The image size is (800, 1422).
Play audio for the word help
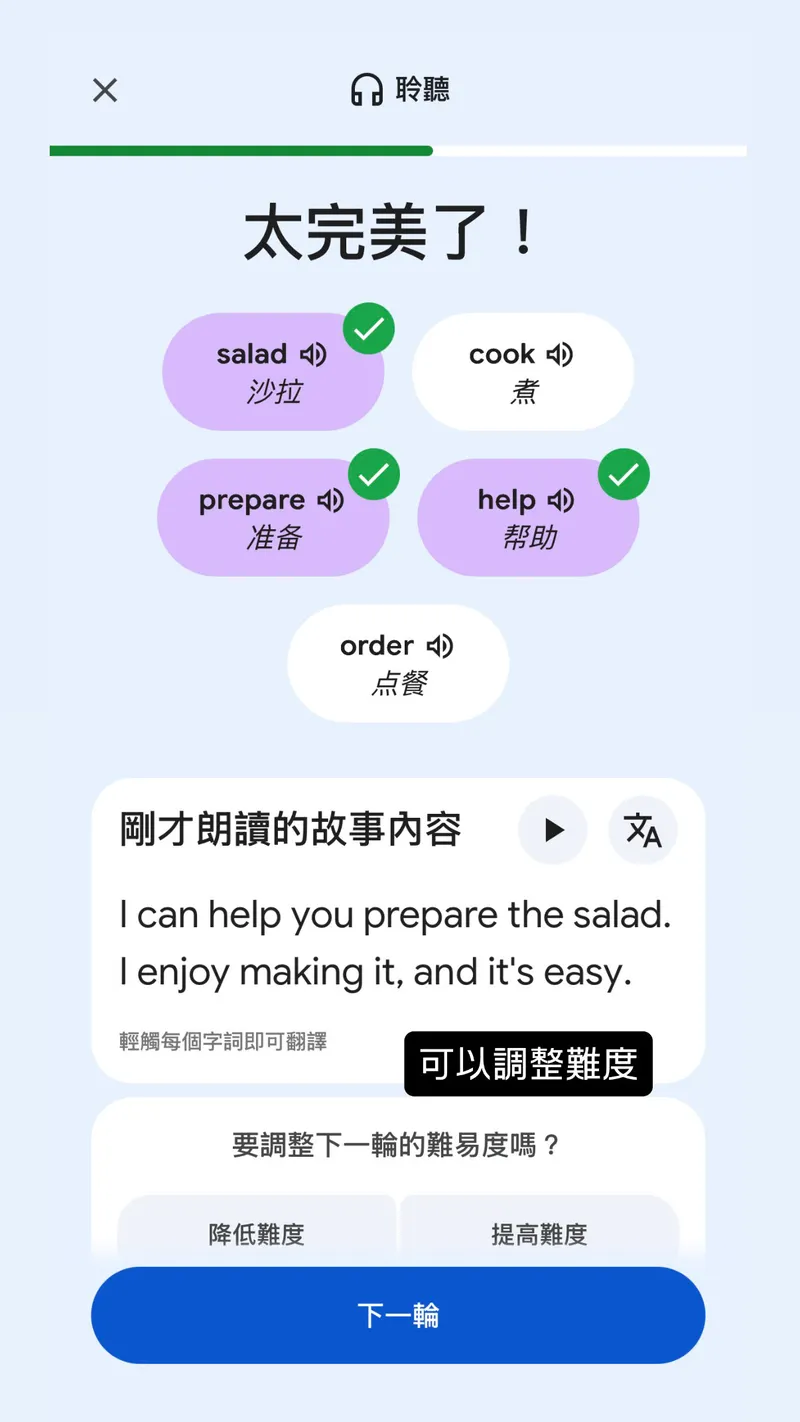[561, 500]
